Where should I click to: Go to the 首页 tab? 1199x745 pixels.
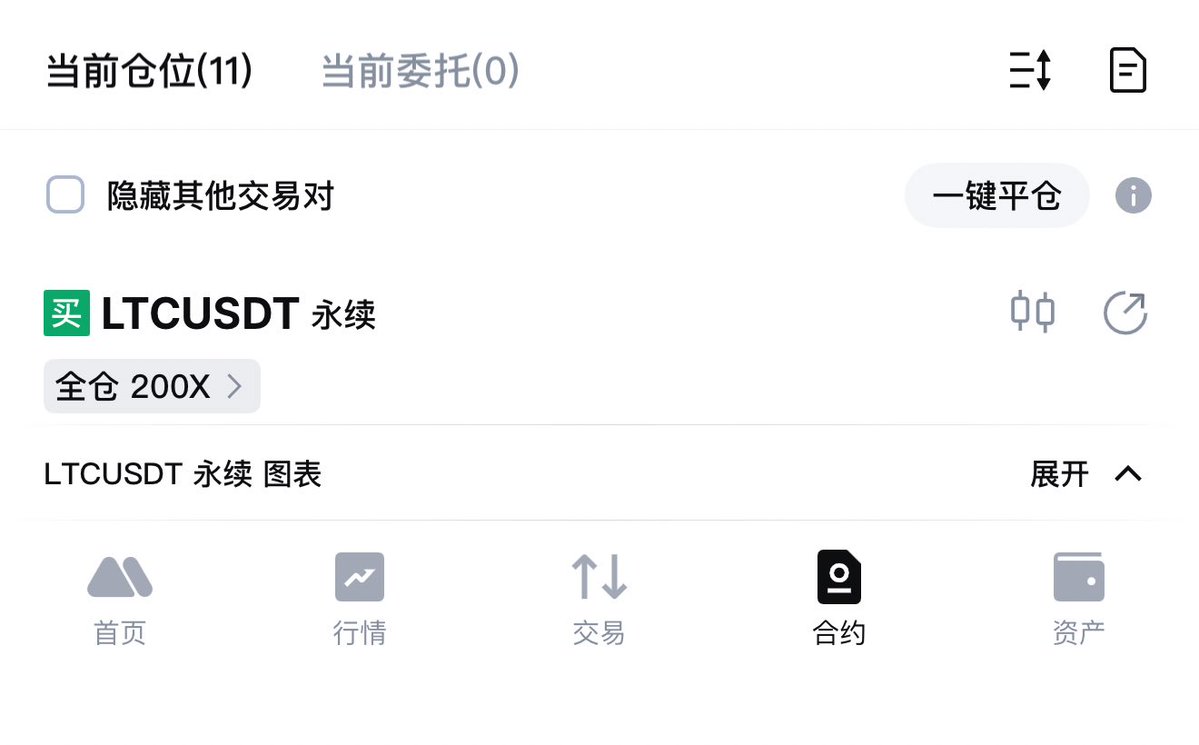tap(120, 599)
